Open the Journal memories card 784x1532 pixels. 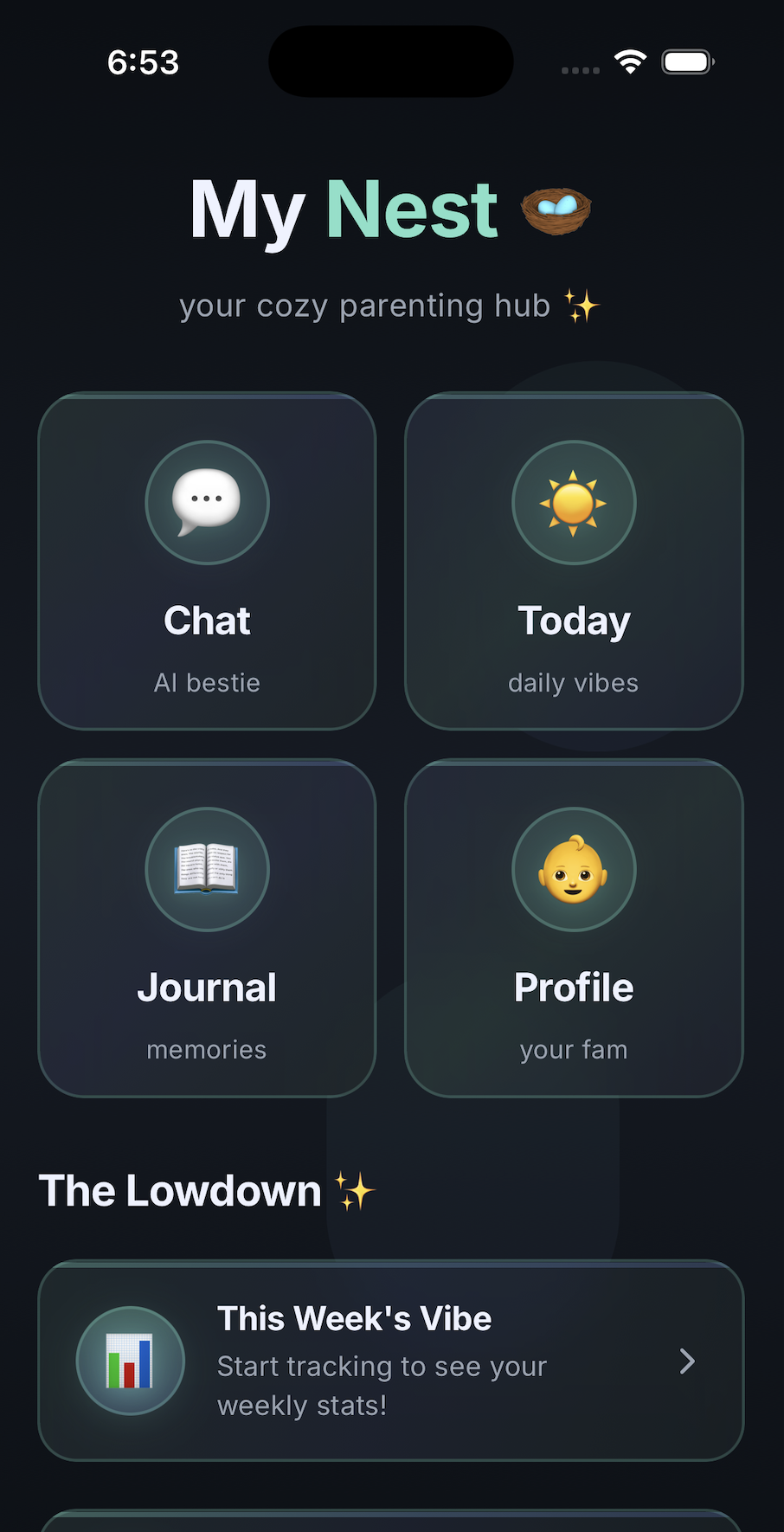tap(207, 928)
